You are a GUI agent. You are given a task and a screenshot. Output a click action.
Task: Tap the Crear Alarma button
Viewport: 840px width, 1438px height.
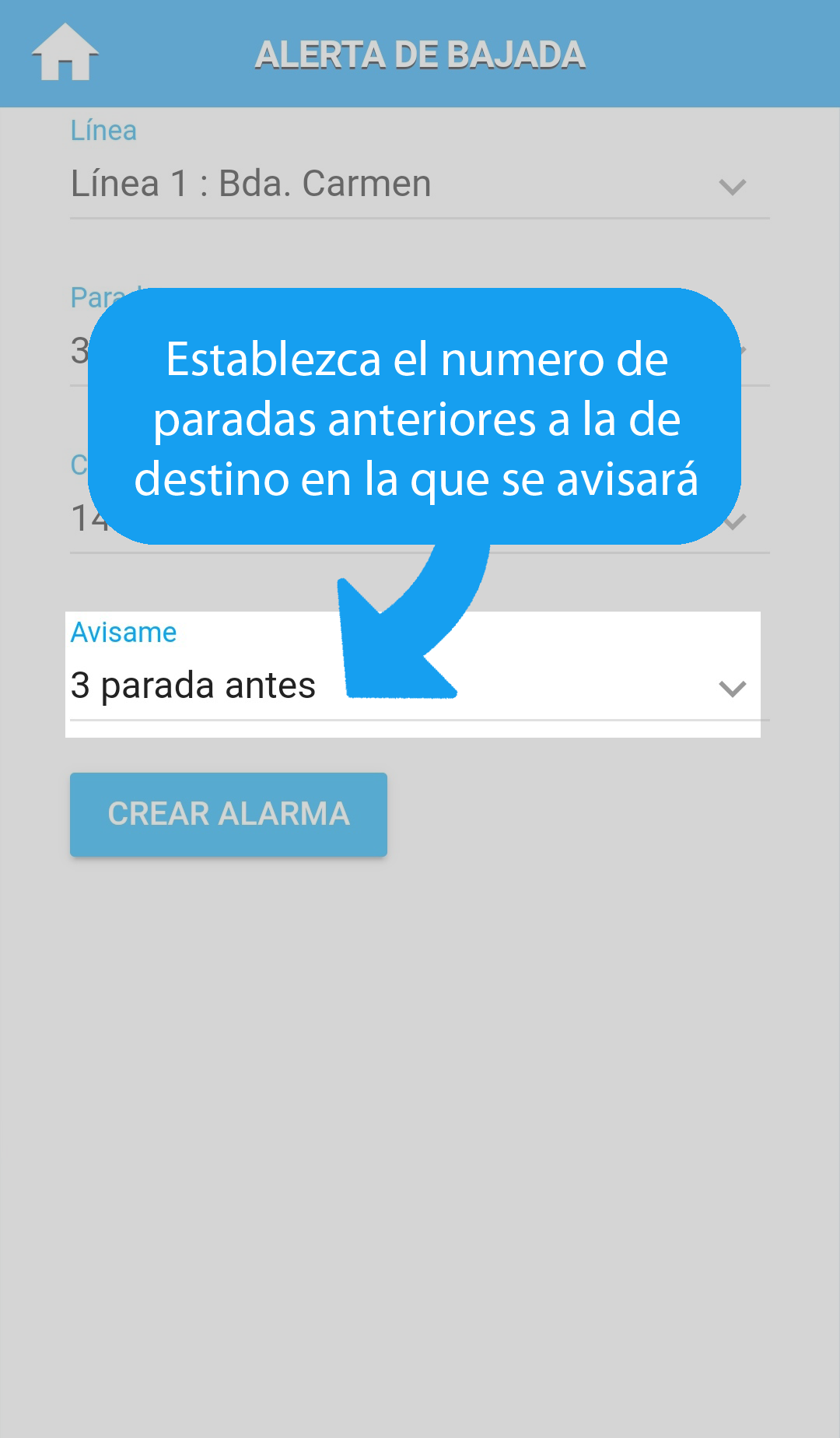(x=229, y=814)
